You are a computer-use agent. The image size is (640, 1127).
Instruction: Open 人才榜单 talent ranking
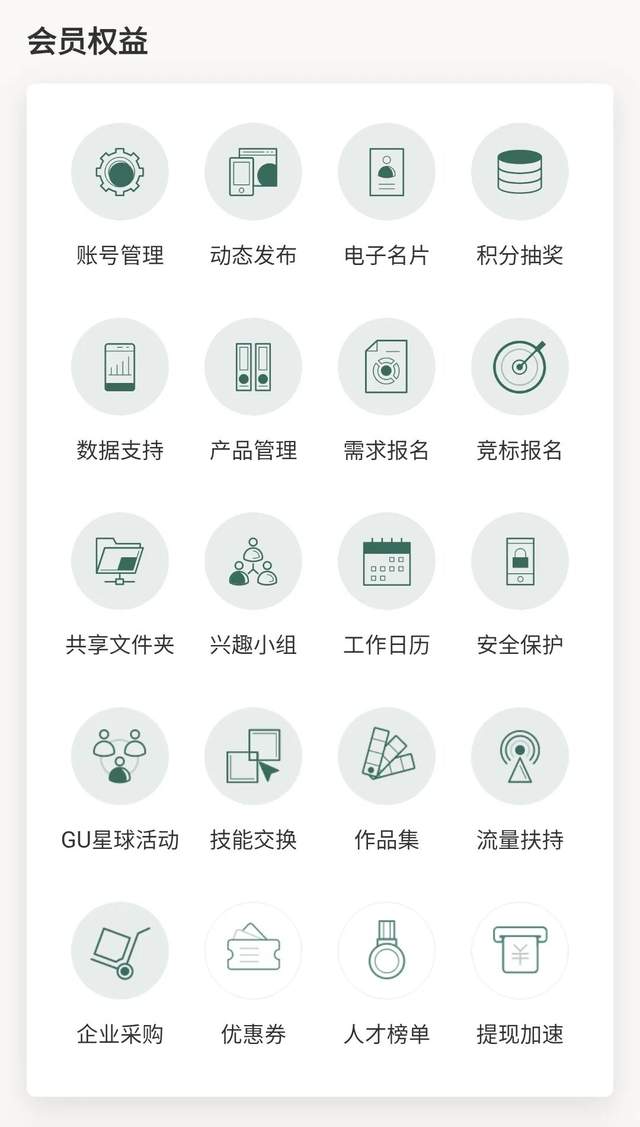tap(386, 951)
